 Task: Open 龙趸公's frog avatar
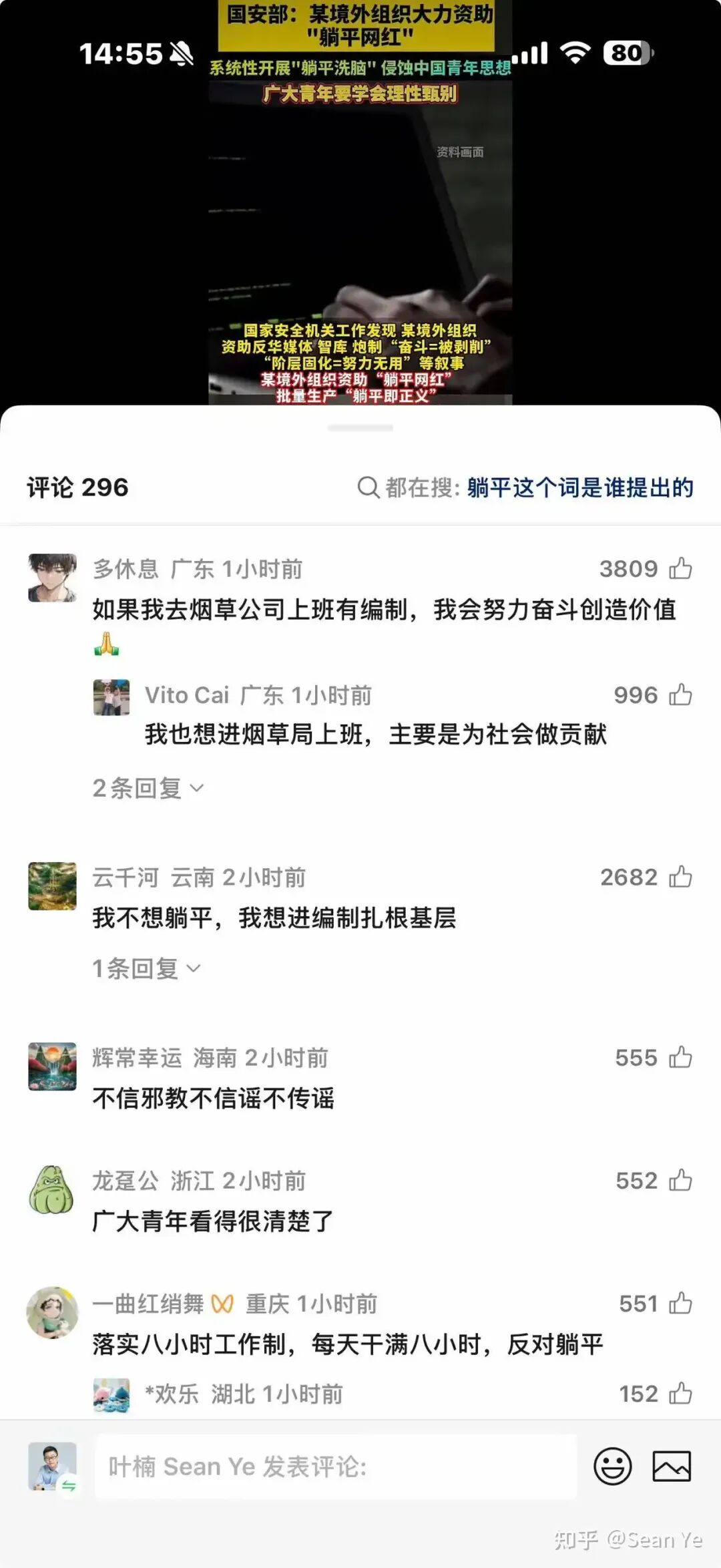tap(52, 1189)
